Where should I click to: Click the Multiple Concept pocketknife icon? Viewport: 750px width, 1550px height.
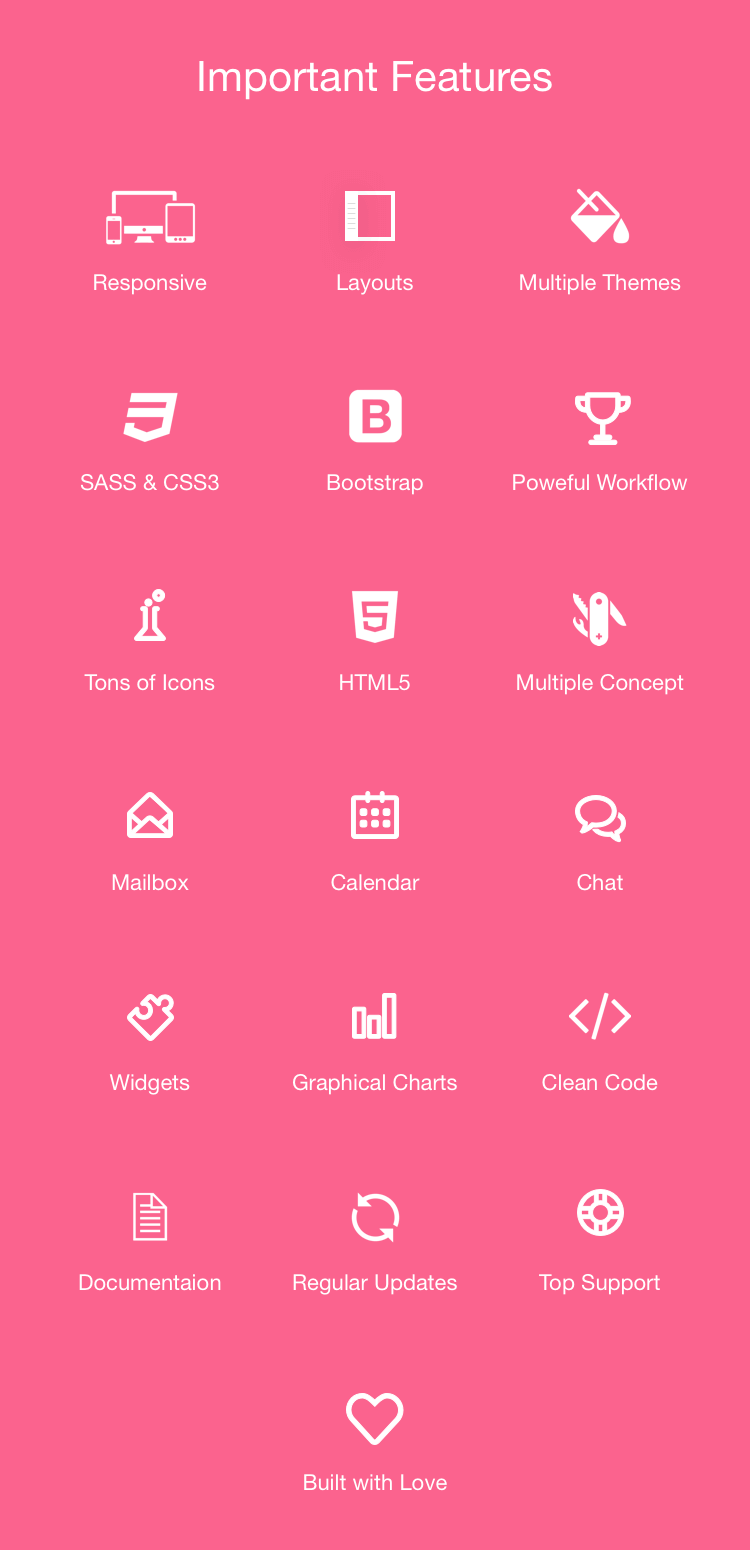(599, 615)
